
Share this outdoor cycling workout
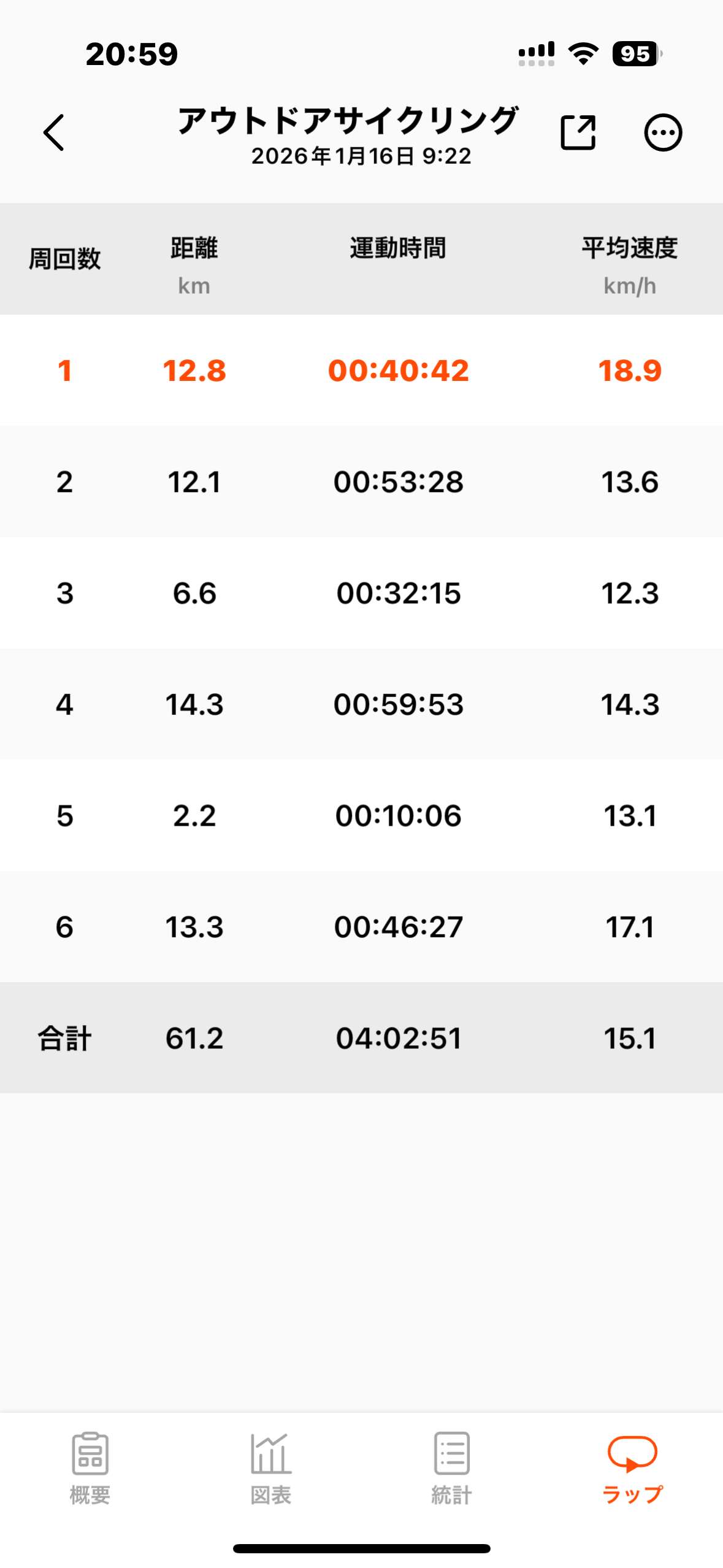[578, 133]
